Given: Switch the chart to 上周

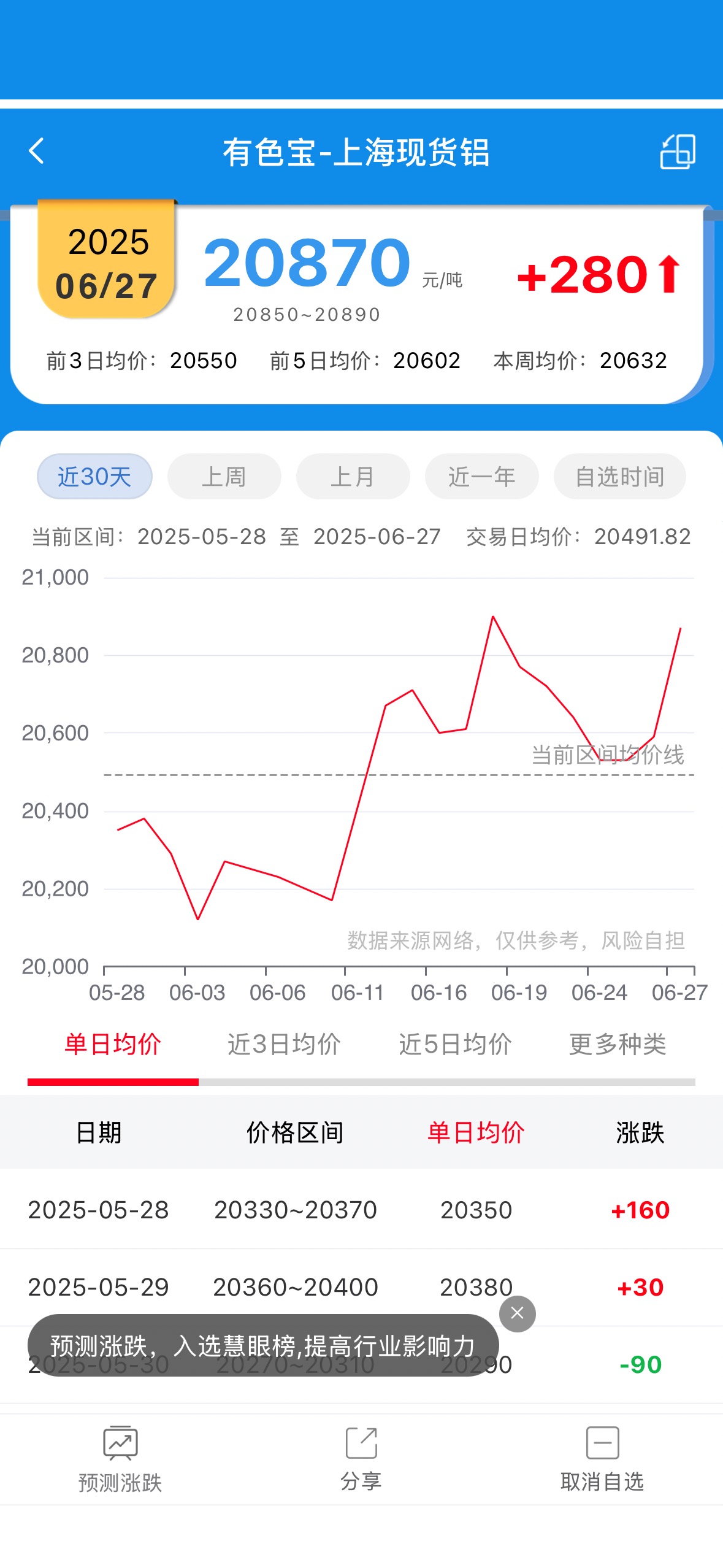Looking at the screenshot, I should (x=224, y=477).
